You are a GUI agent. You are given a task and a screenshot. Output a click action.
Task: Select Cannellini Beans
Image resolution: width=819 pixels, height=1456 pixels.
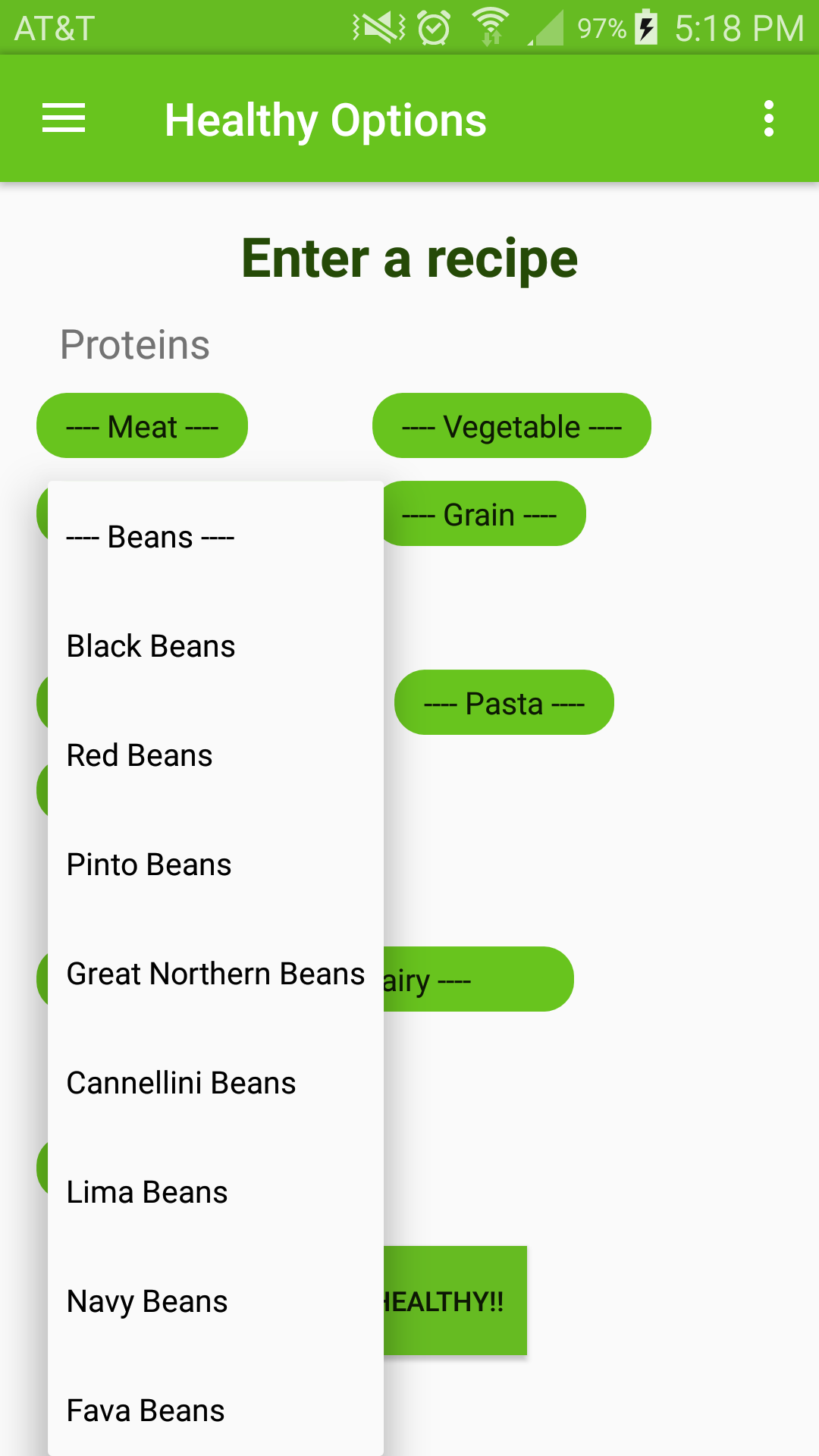(182, 1082)
